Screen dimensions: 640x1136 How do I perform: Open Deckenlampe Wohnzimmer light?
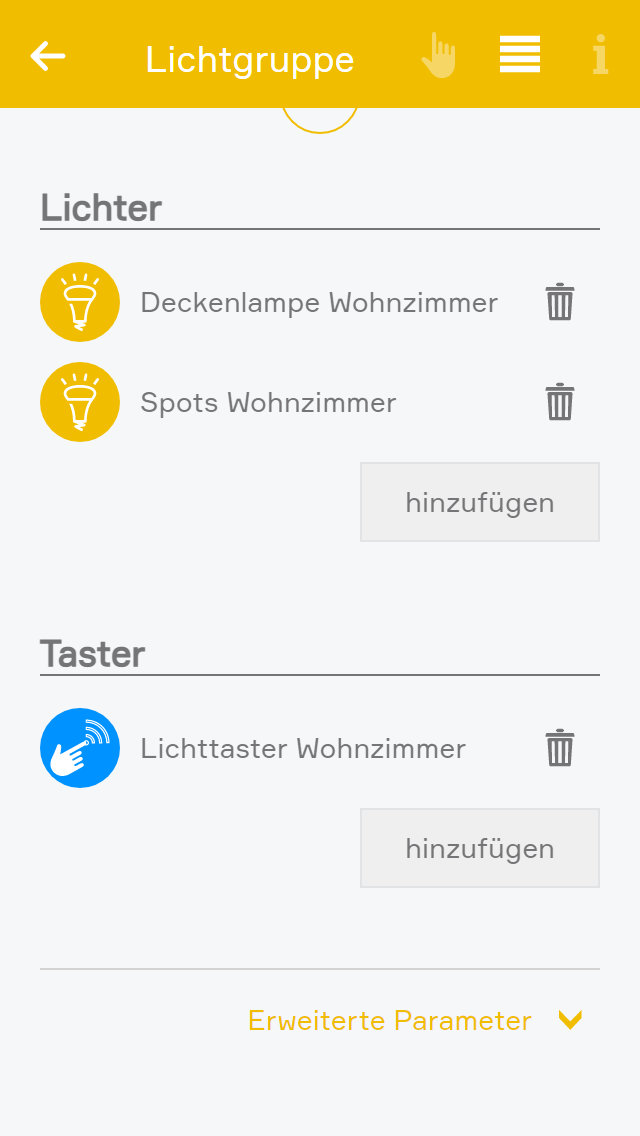[318, 302]
